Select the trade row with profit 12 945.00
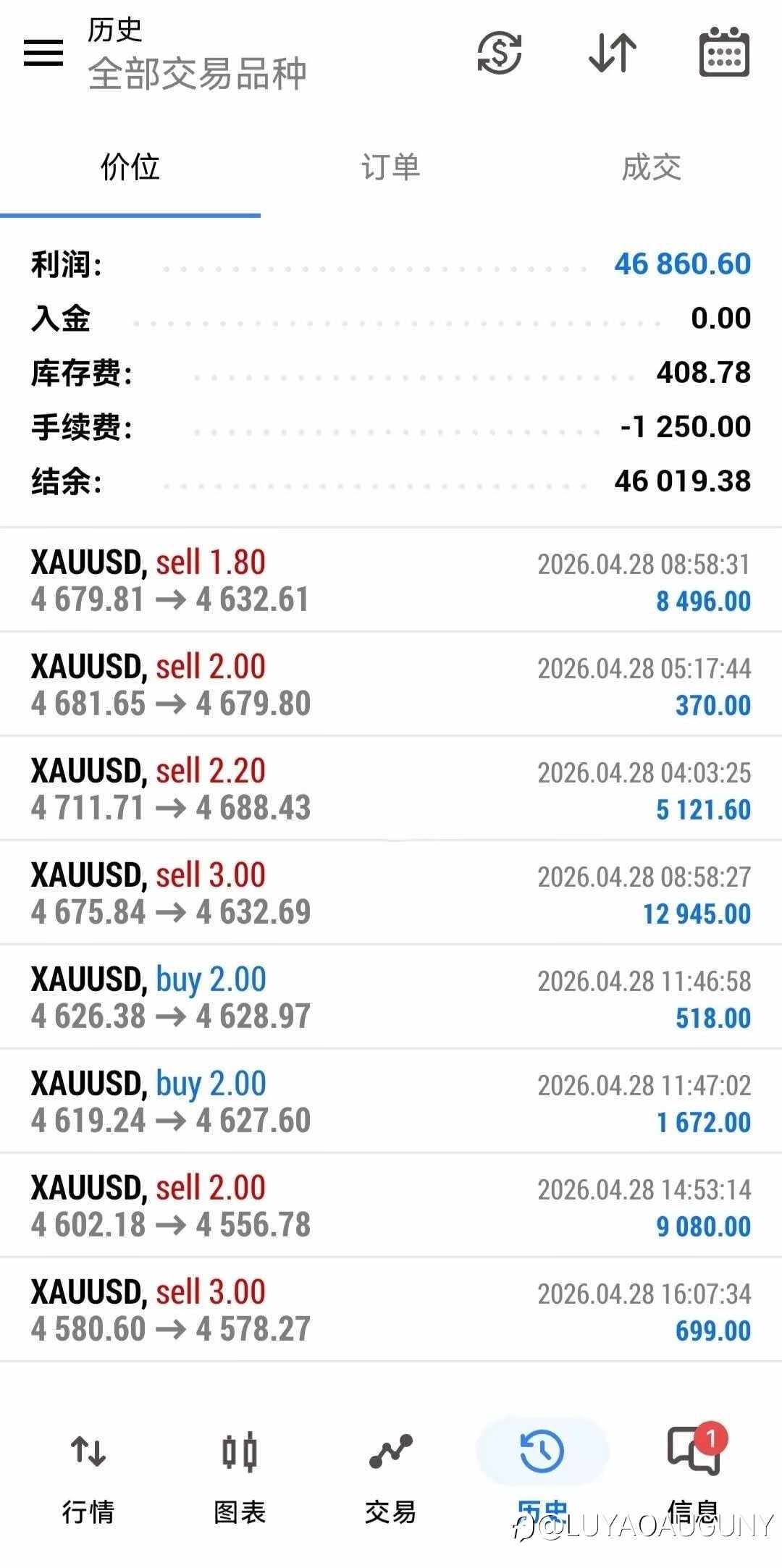The width and height of the screenshot is (782, 1568). 391,892
